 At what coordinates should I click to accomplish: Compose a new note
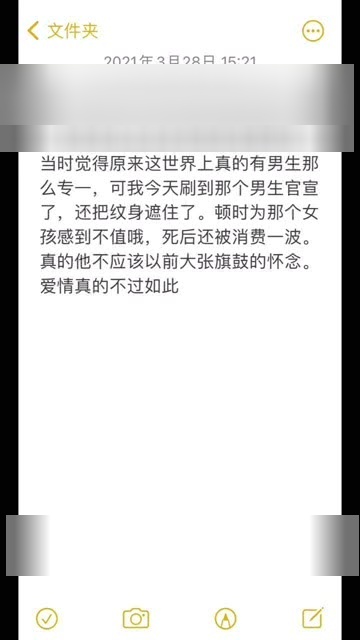pos(313,618)
